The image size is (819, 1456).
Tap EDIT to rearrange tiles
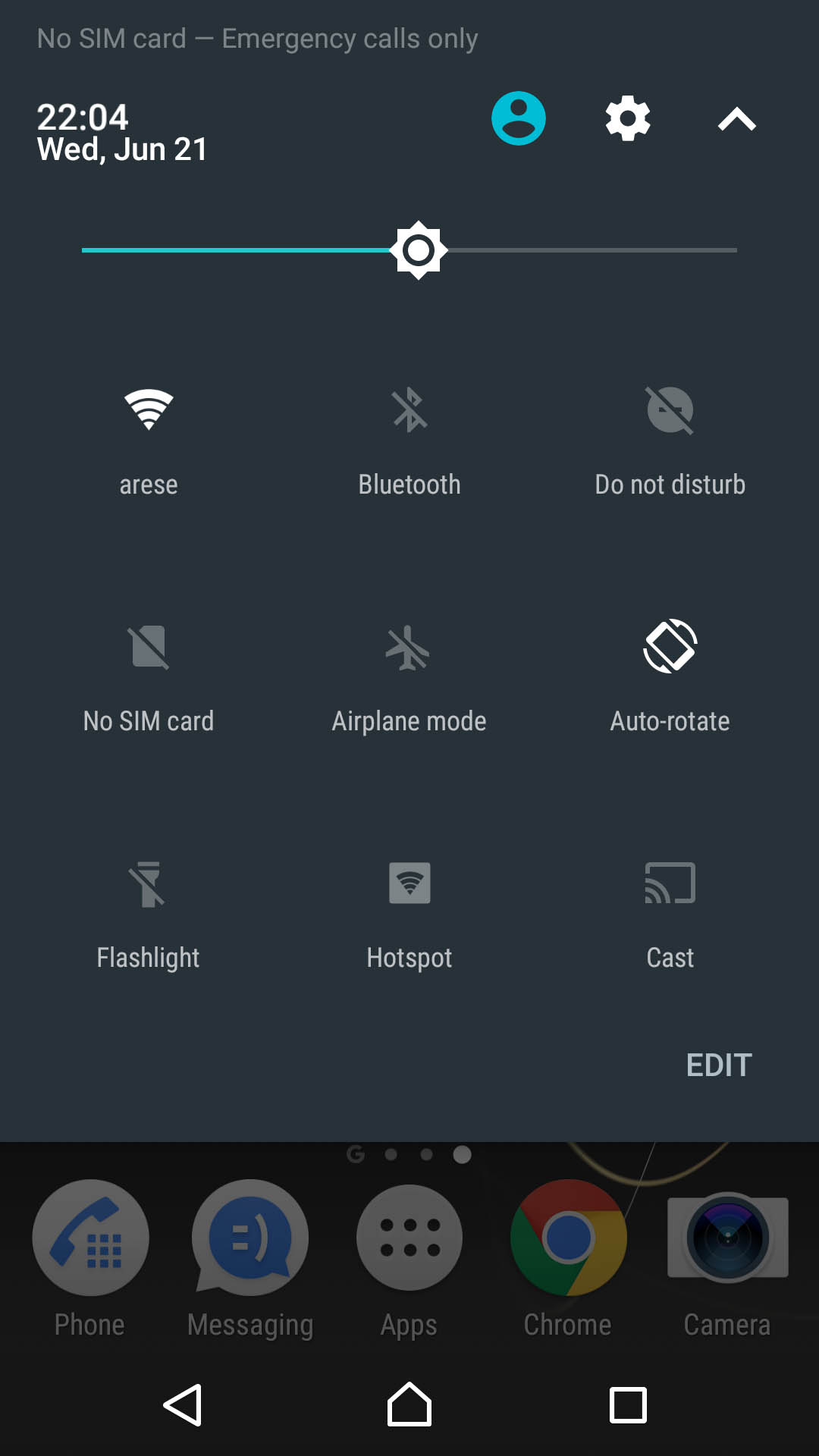pyautogui.click(x=719, y=1065)
